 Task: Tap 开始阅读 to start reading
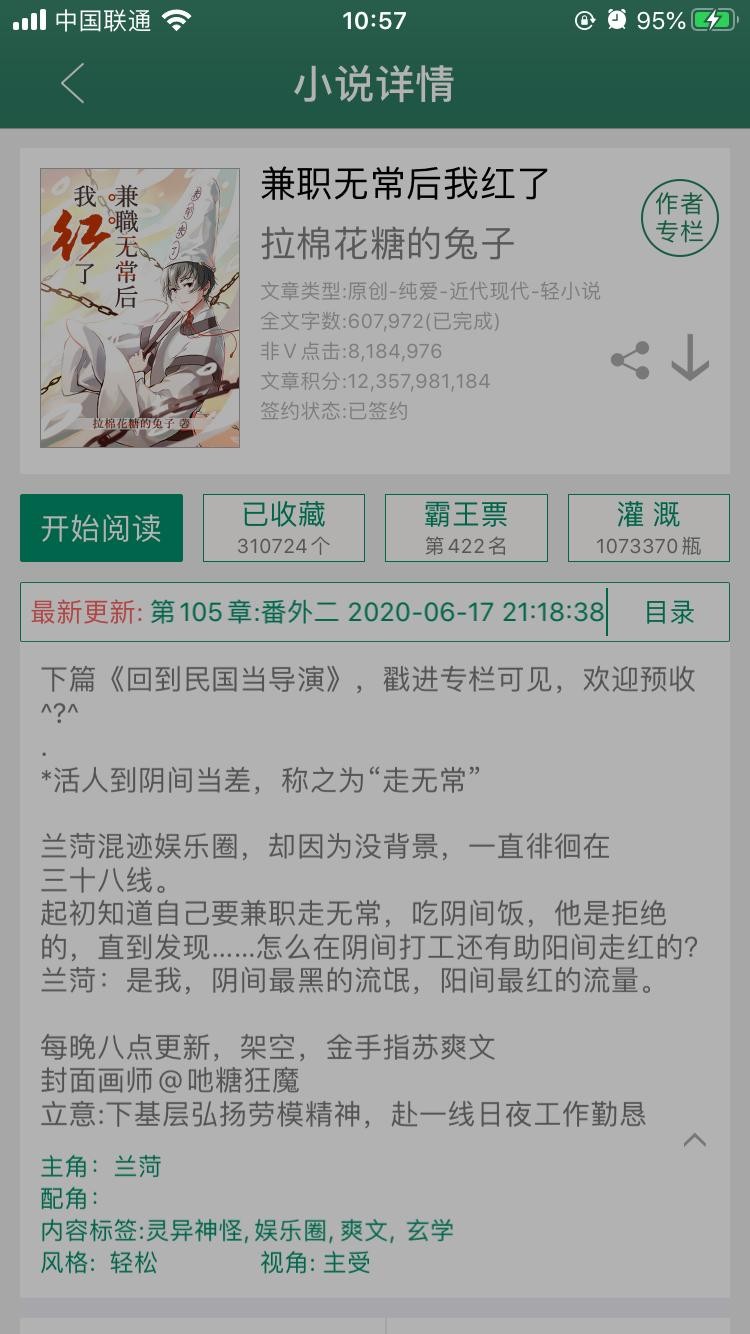tap(101, 528)
